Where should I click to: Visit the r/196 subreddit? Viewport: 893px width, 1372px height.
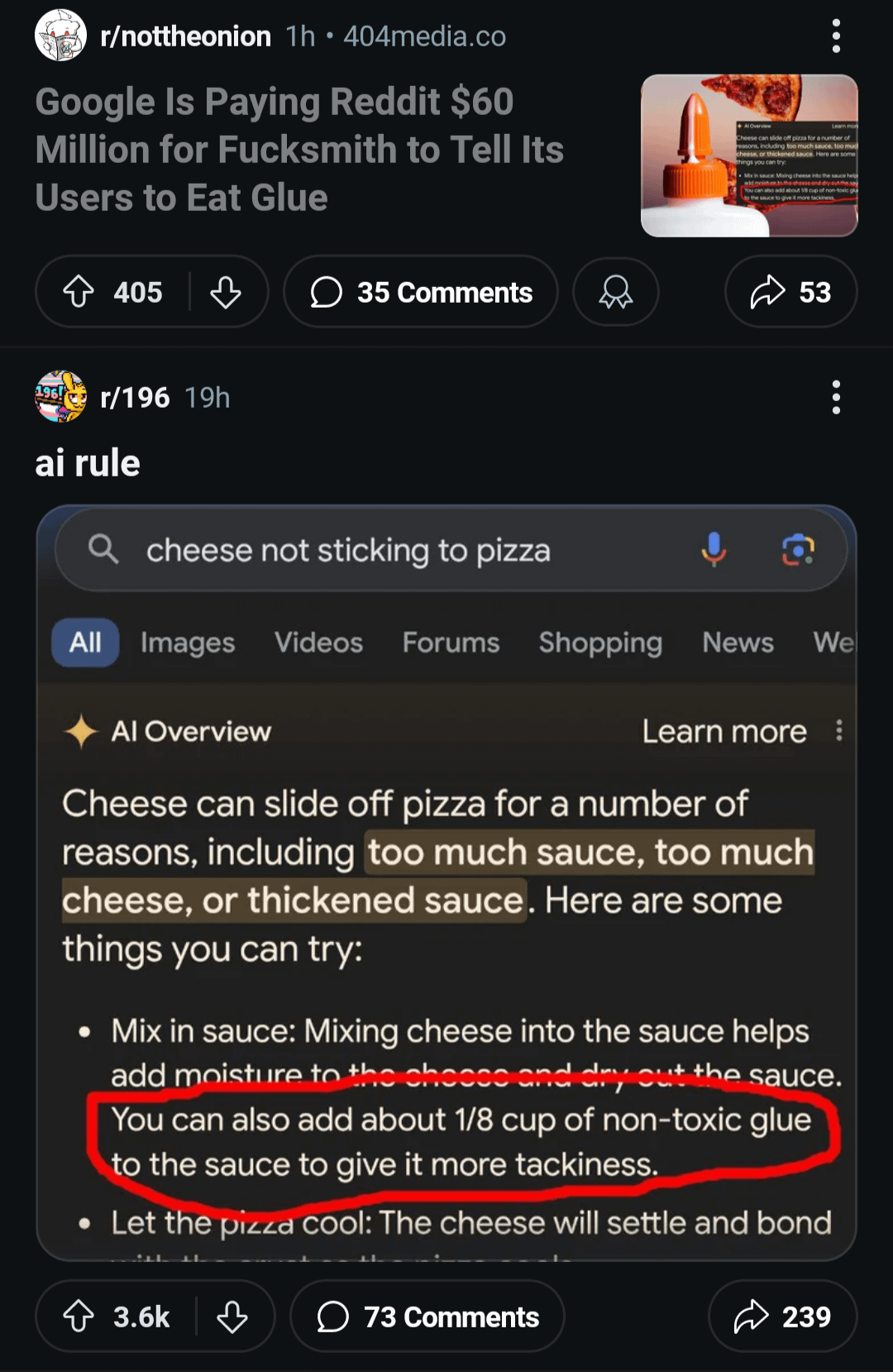135,398
